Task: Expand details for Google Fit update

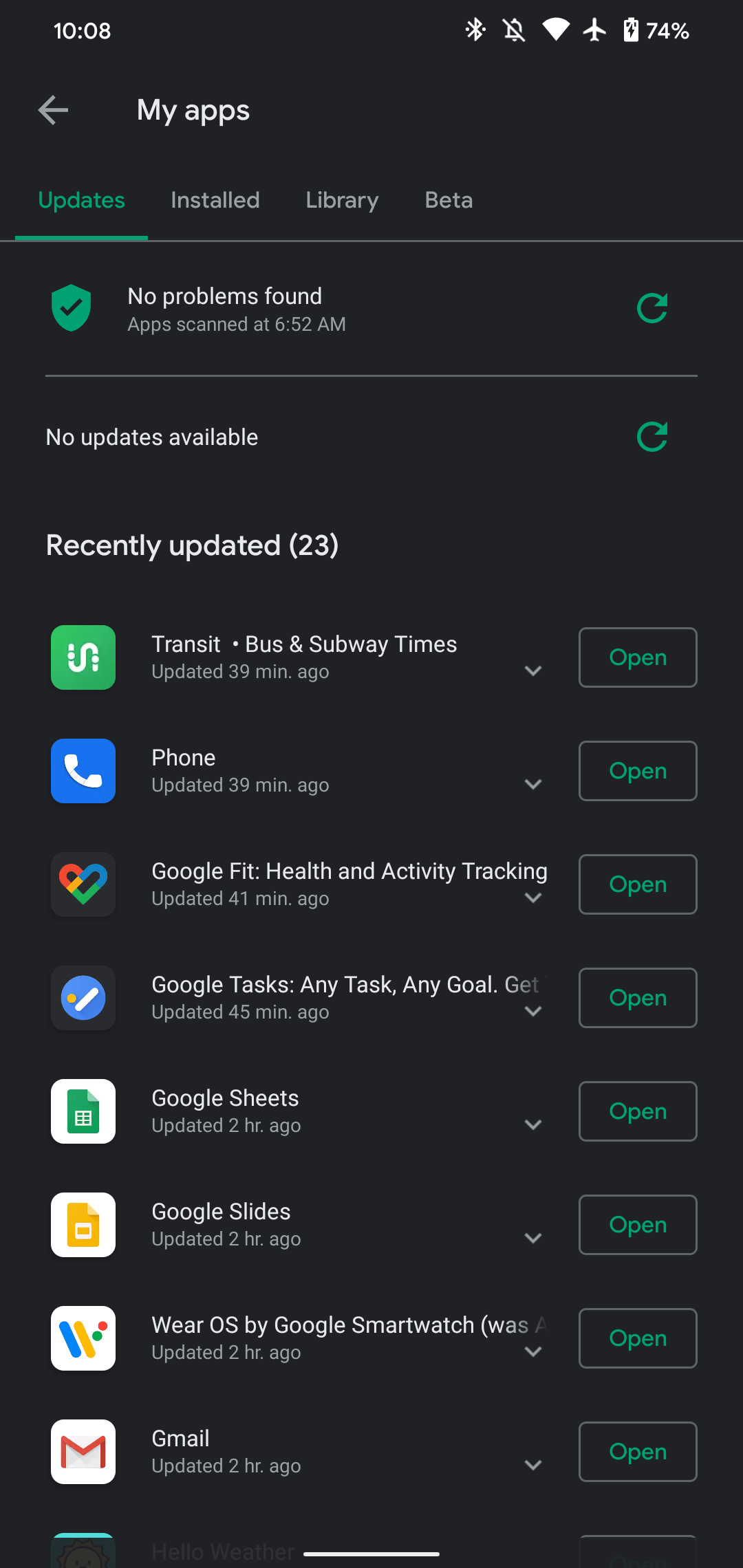Action: 533,897
